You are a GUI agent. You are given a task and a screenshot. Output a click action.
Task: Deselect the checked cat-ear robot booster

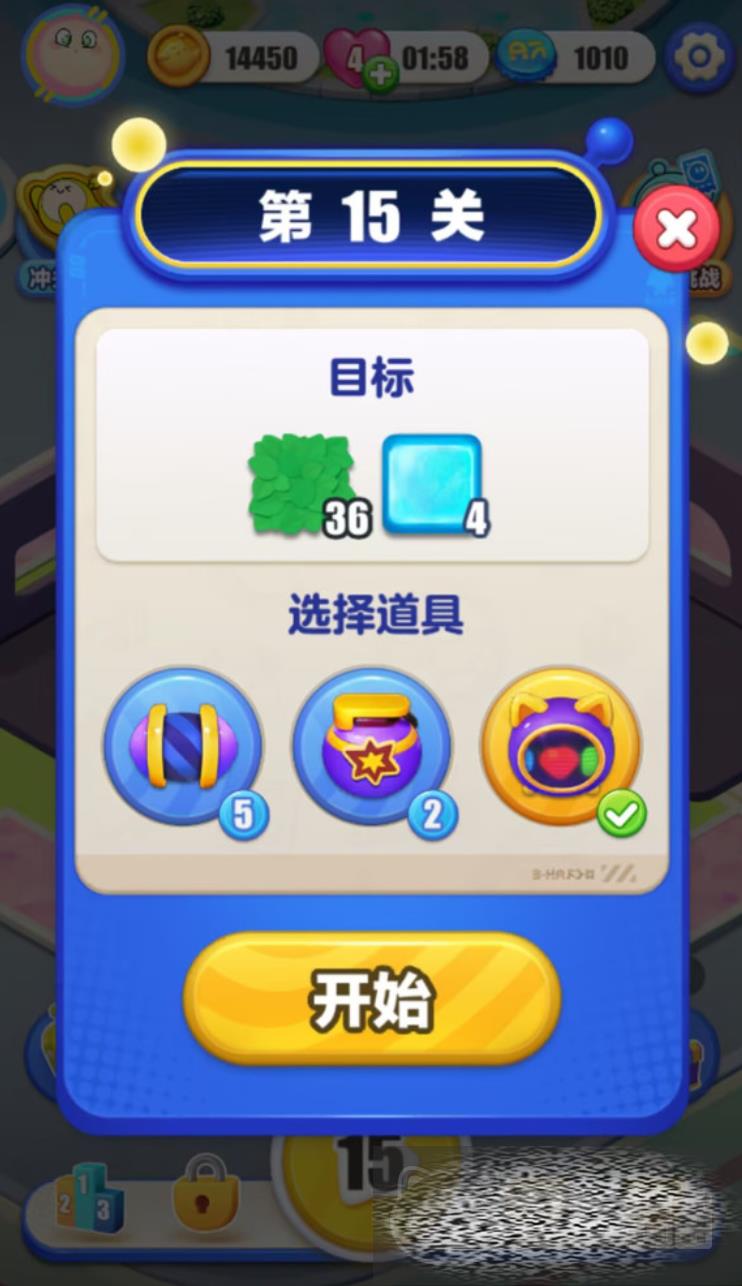coord(561,747)
